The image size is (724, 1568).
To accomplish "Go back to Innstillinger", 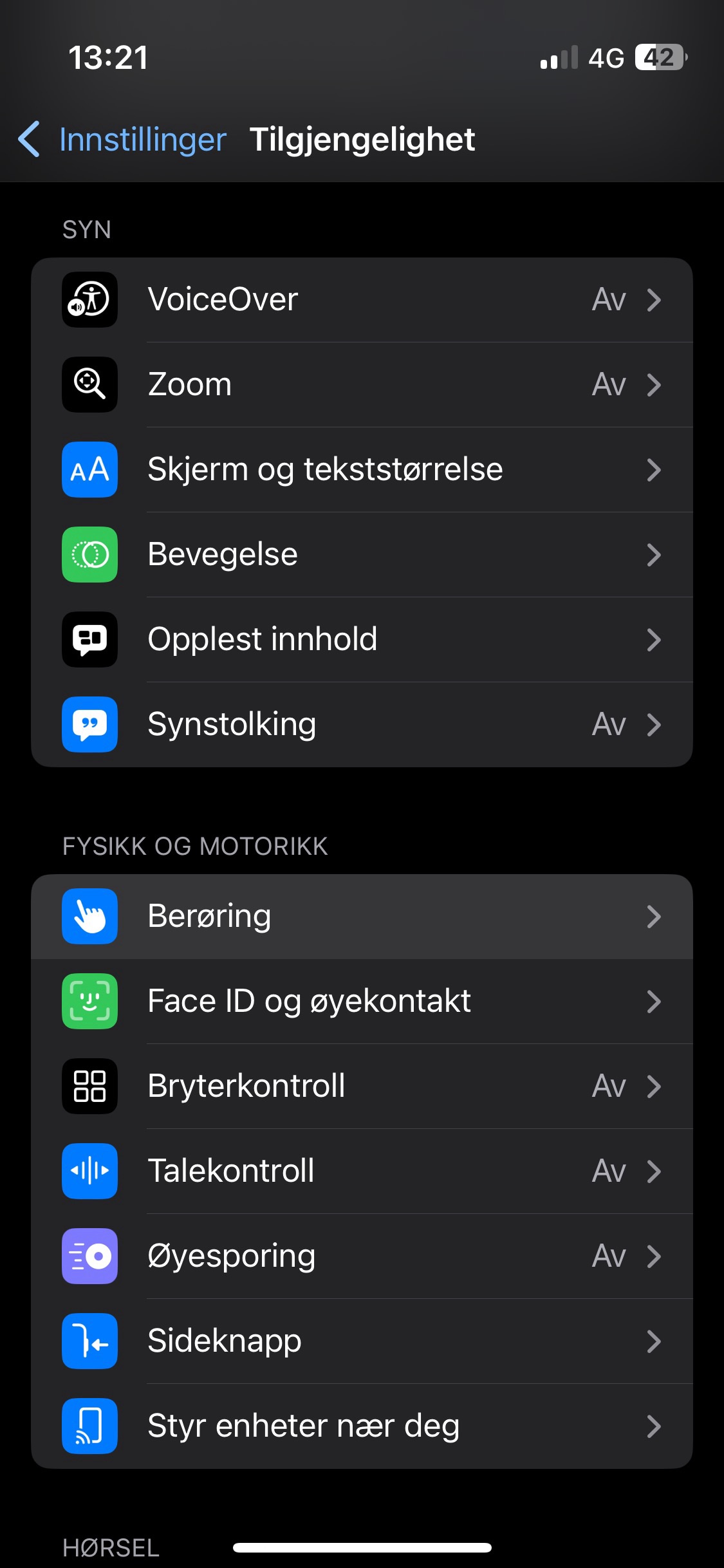I will click(122, 139).
